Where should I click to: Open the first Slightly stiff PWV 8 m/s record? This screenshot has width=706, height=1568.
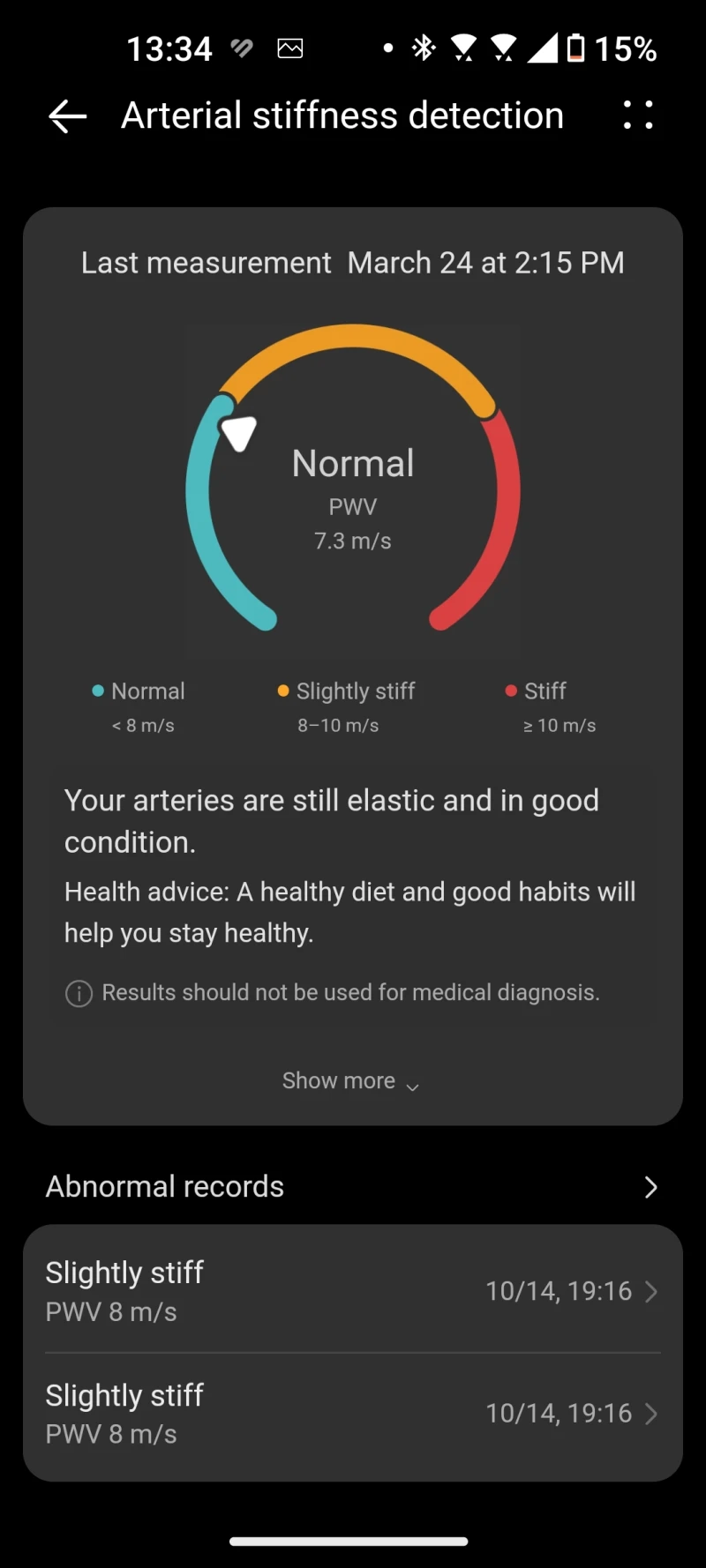(x=351, y=1291)
